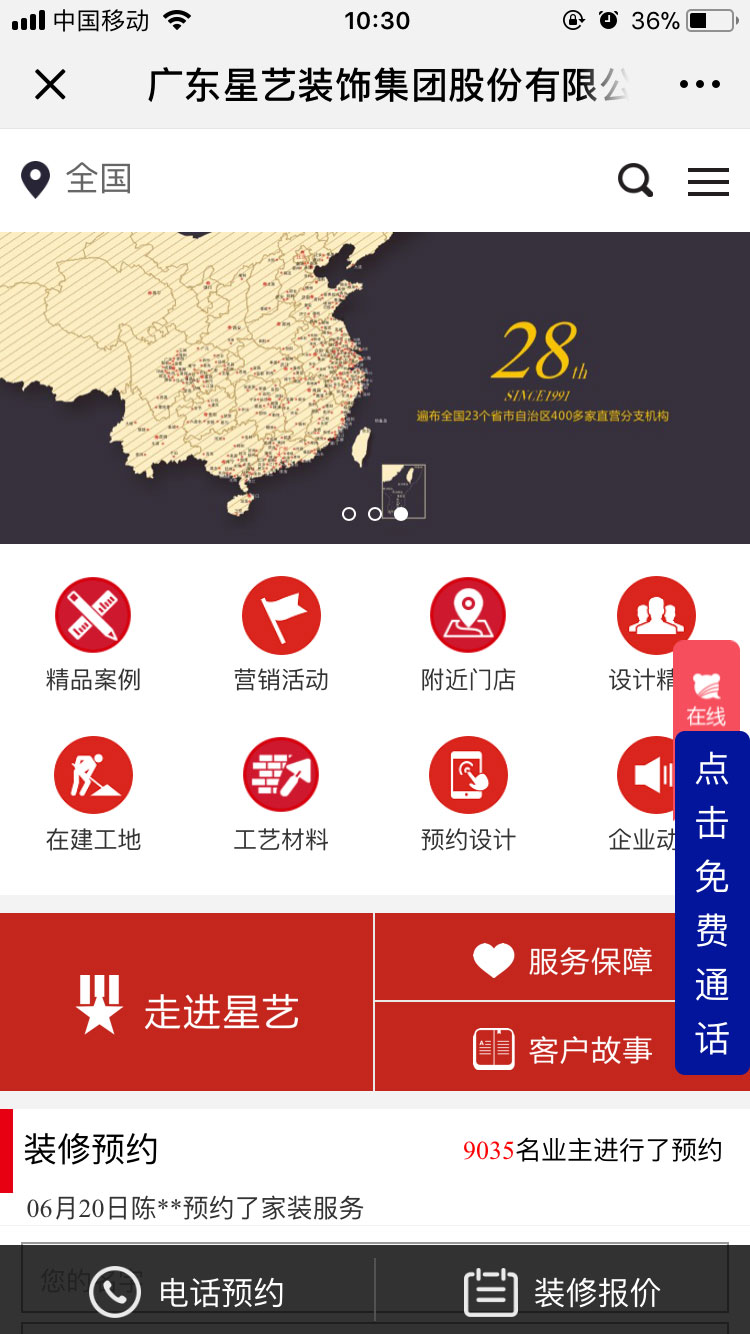Open the 28th anniversary map banner

(x=375, y=380)
